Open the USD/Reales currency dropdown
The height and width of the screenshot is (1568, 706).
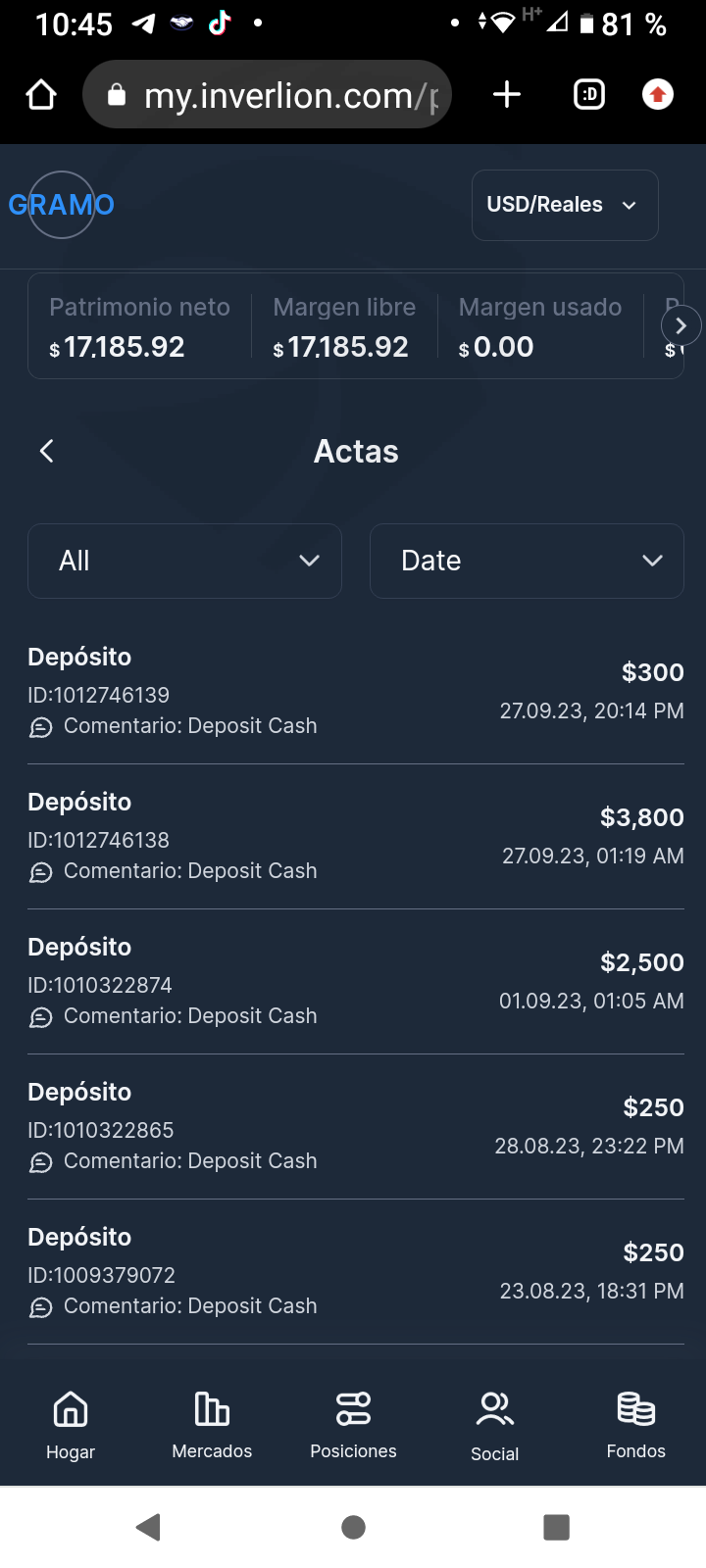click(x=565, y=205)
